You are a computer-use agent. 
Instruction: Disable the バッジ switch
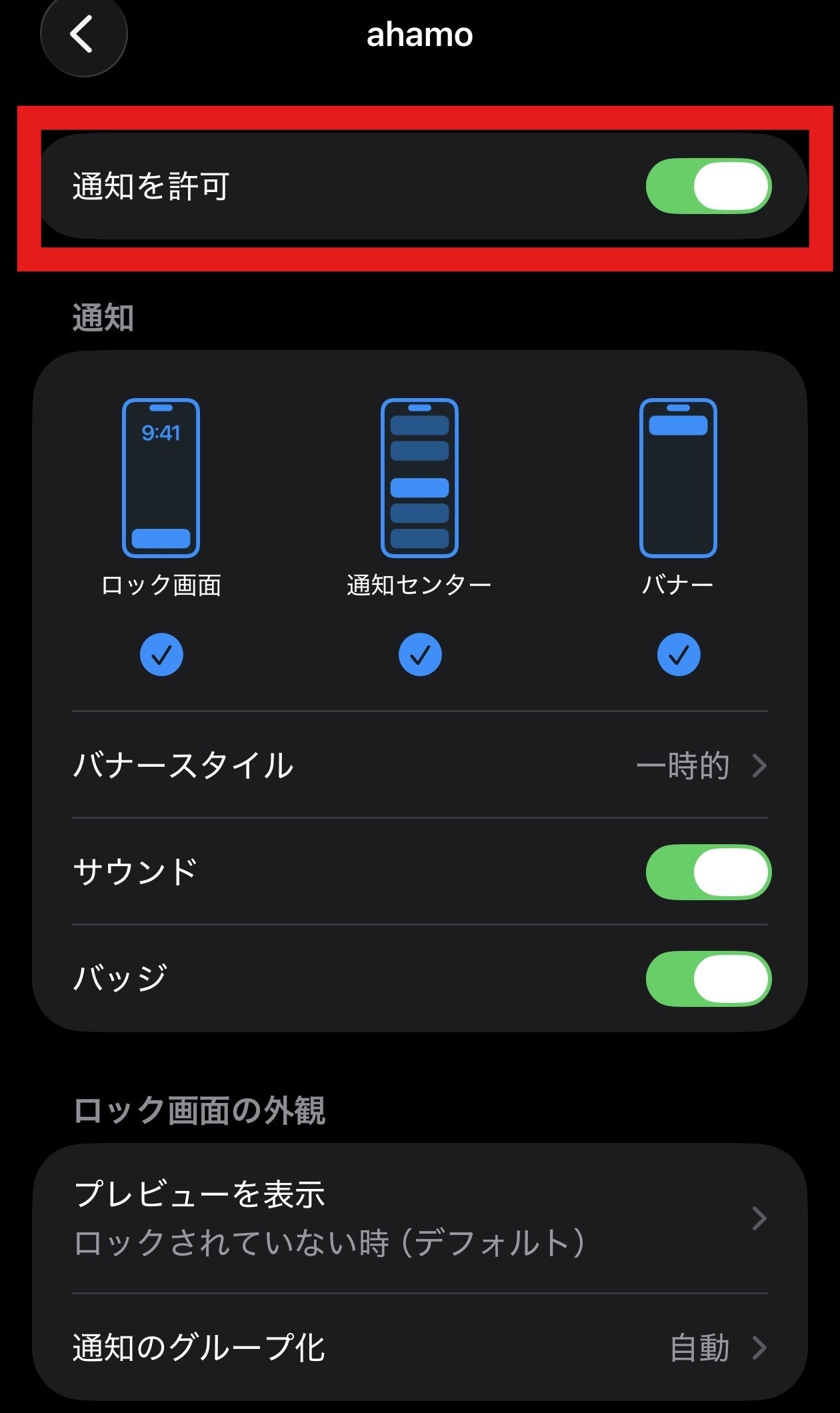point(708,979)
